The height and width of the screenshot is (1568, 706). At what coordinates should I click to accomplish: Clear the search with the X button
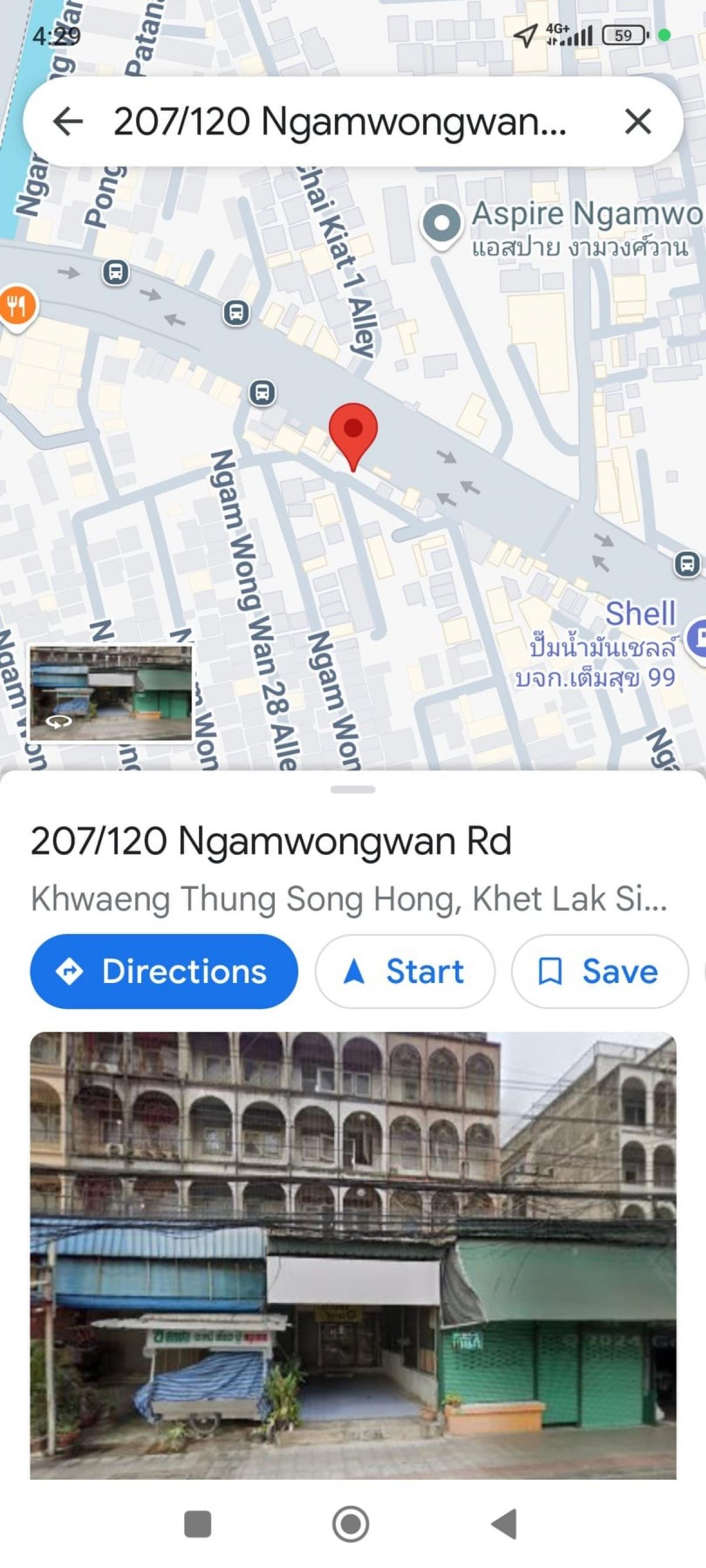click(638, 121)
